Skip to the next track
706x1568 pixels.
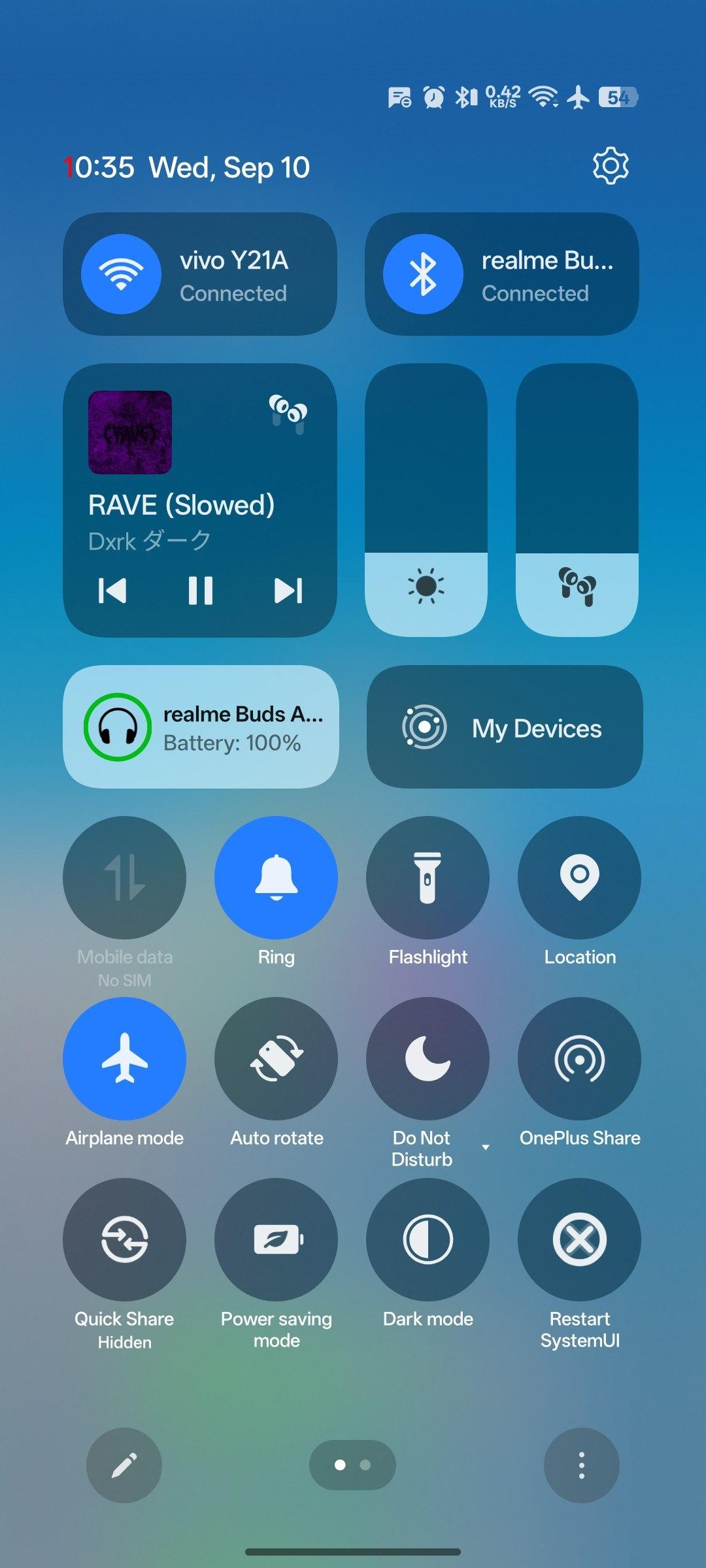[288, 591]
